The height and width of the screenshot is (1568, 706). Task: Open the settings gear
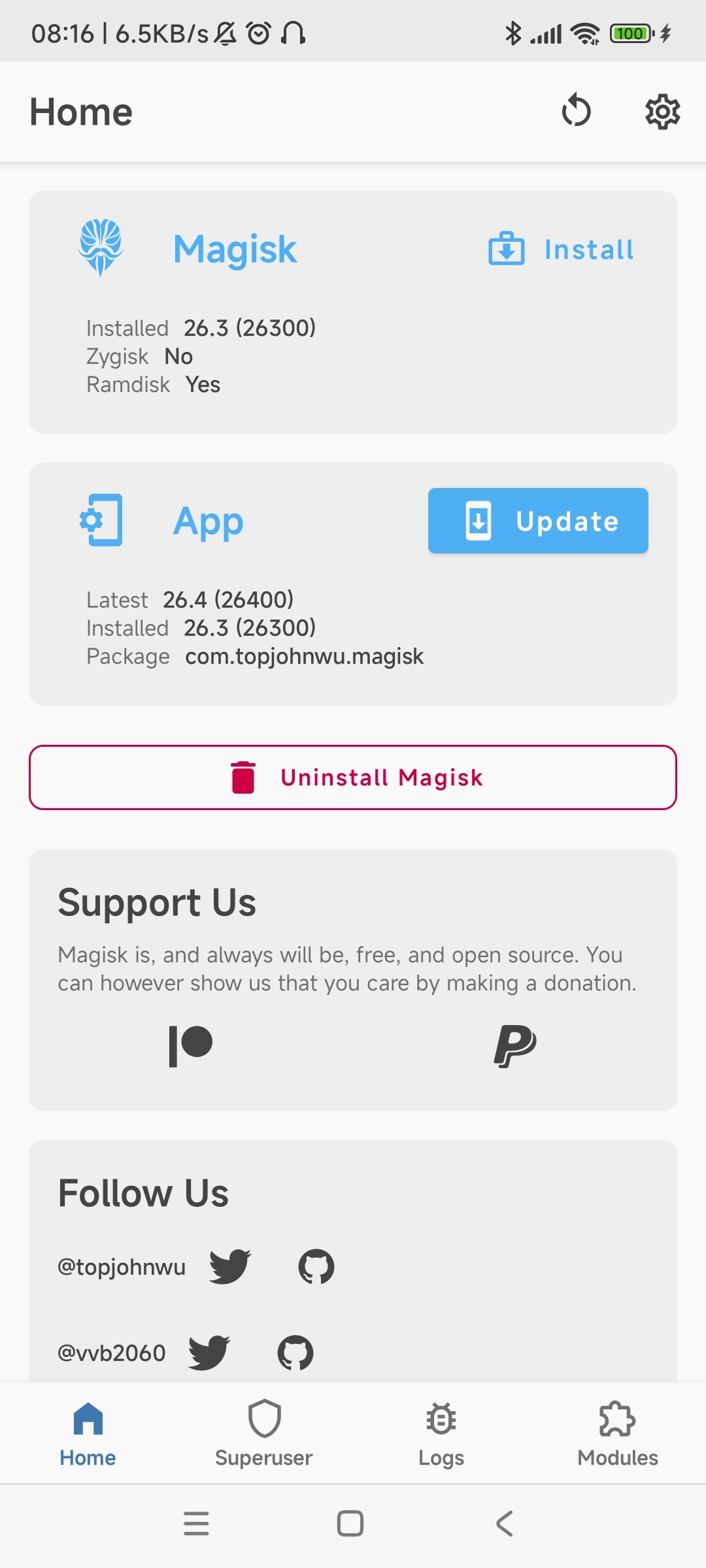662,112
